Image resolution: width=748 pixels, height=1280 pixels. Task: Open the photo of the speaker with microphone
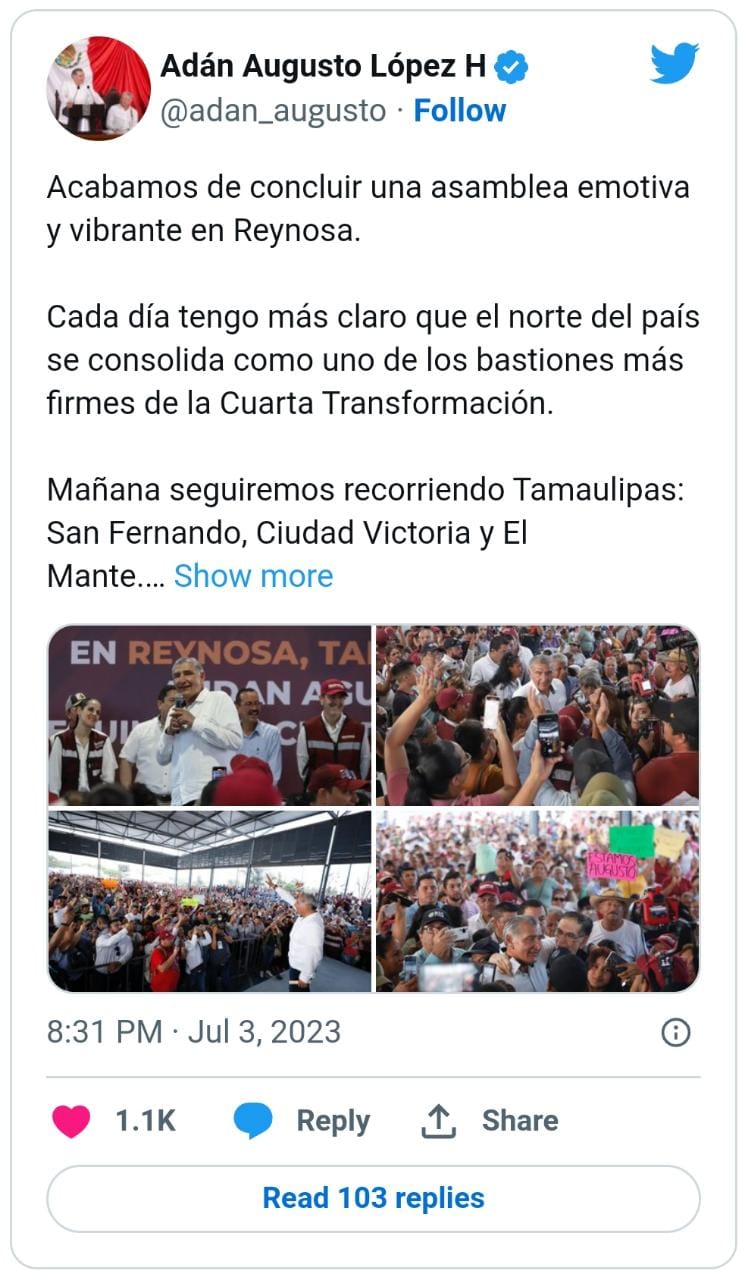(209, 715)
